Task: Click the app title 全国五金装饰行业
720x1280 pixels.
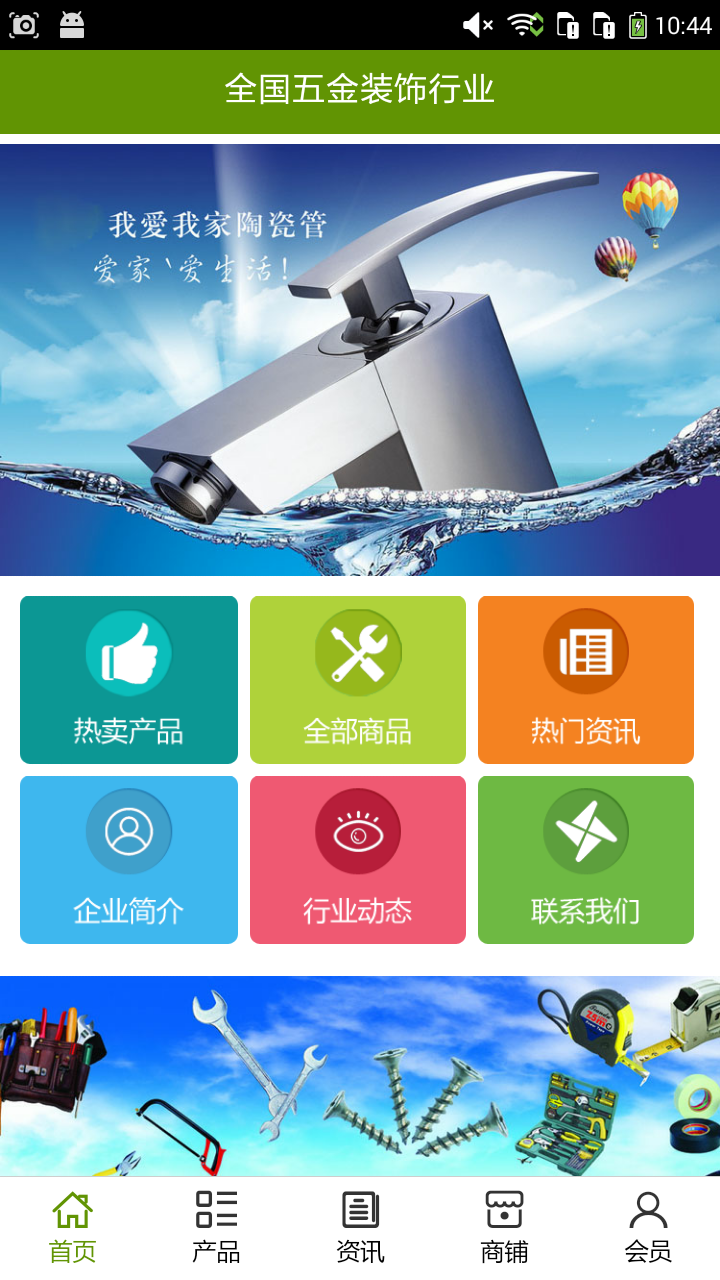Action: [360, 91]
